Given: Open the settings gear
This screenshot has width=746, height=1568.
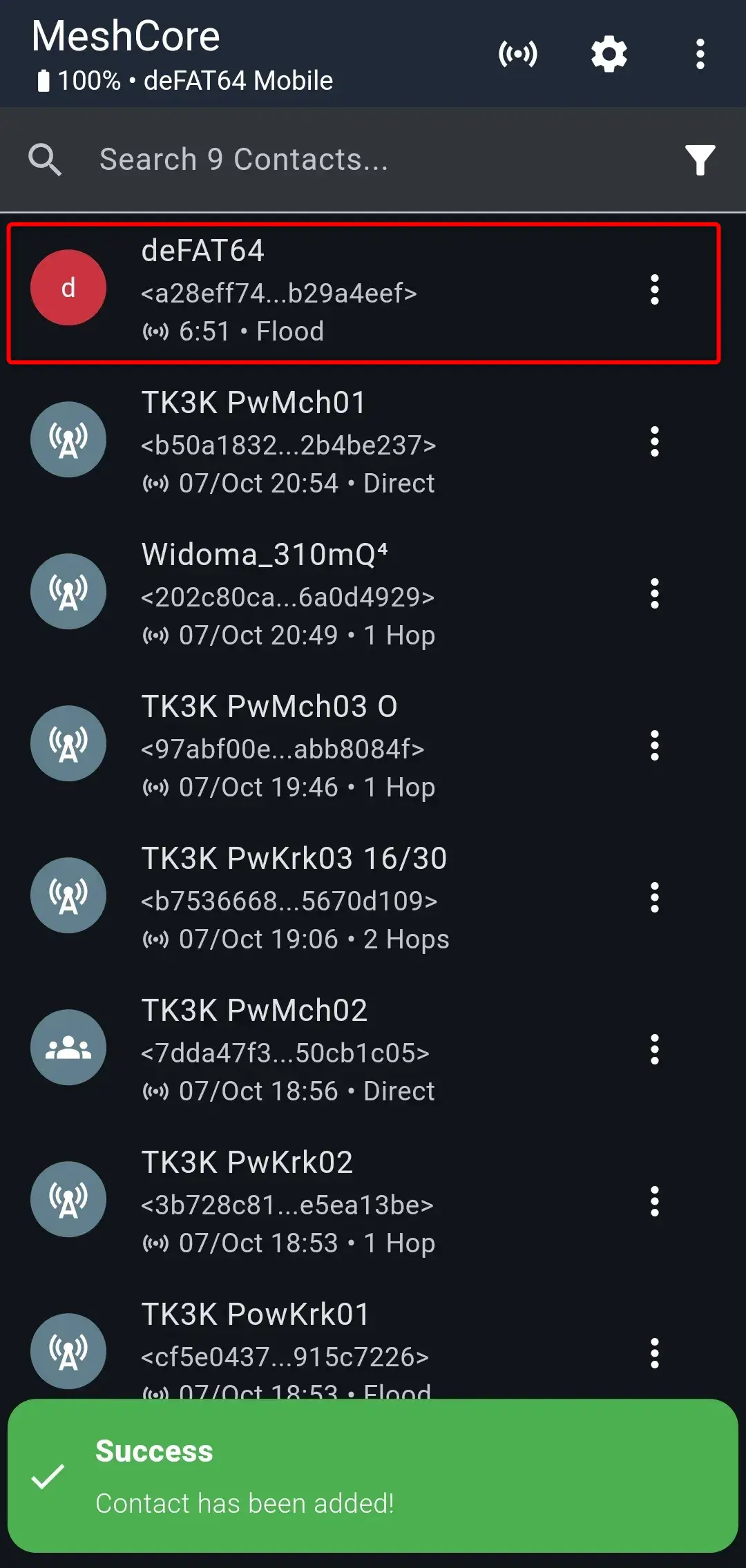Looking at the screenshot, I should click(x=609, y=54).
